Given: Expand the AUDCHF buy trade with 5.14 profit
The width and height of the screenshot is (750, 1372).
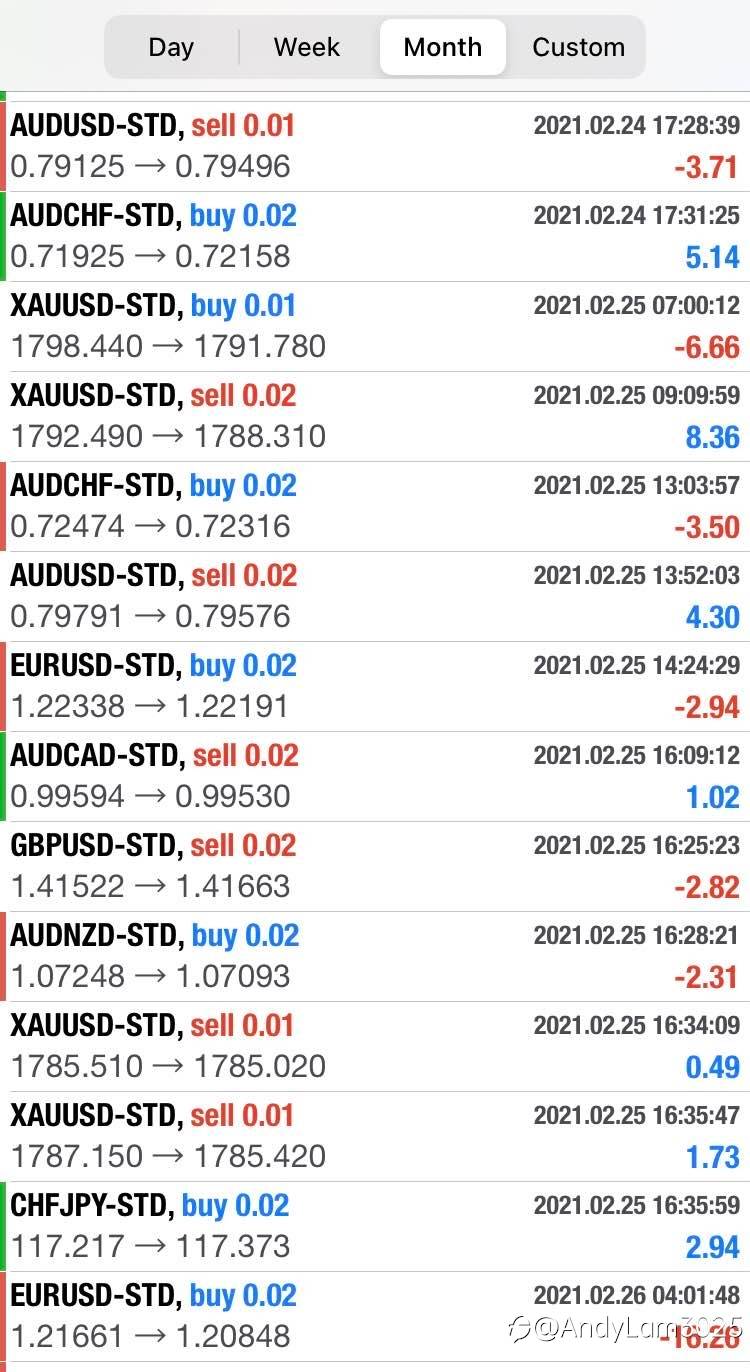Looking at the screenshot, I should pos(375,236).
